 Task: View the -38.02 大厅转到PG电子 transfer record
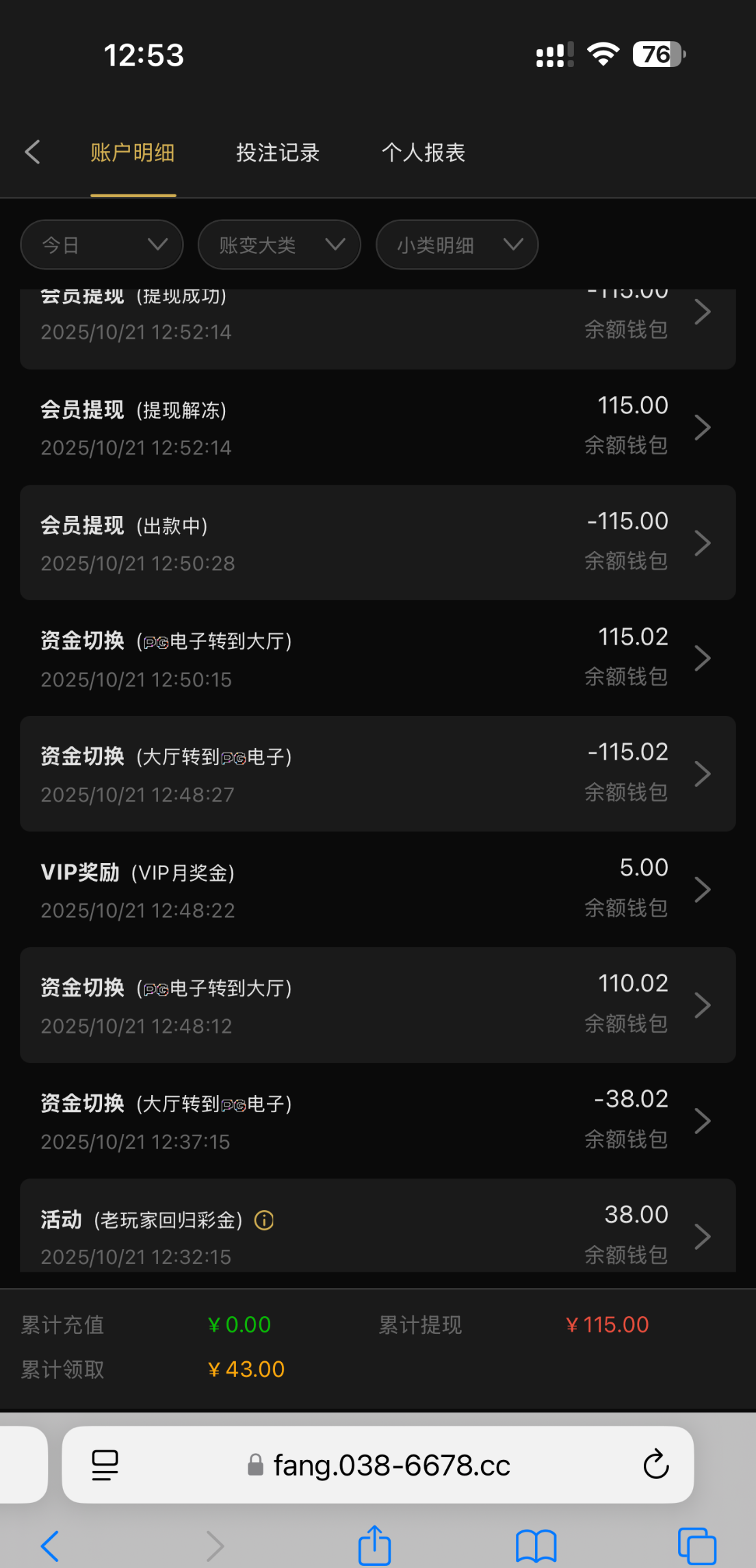[378, 1120]
